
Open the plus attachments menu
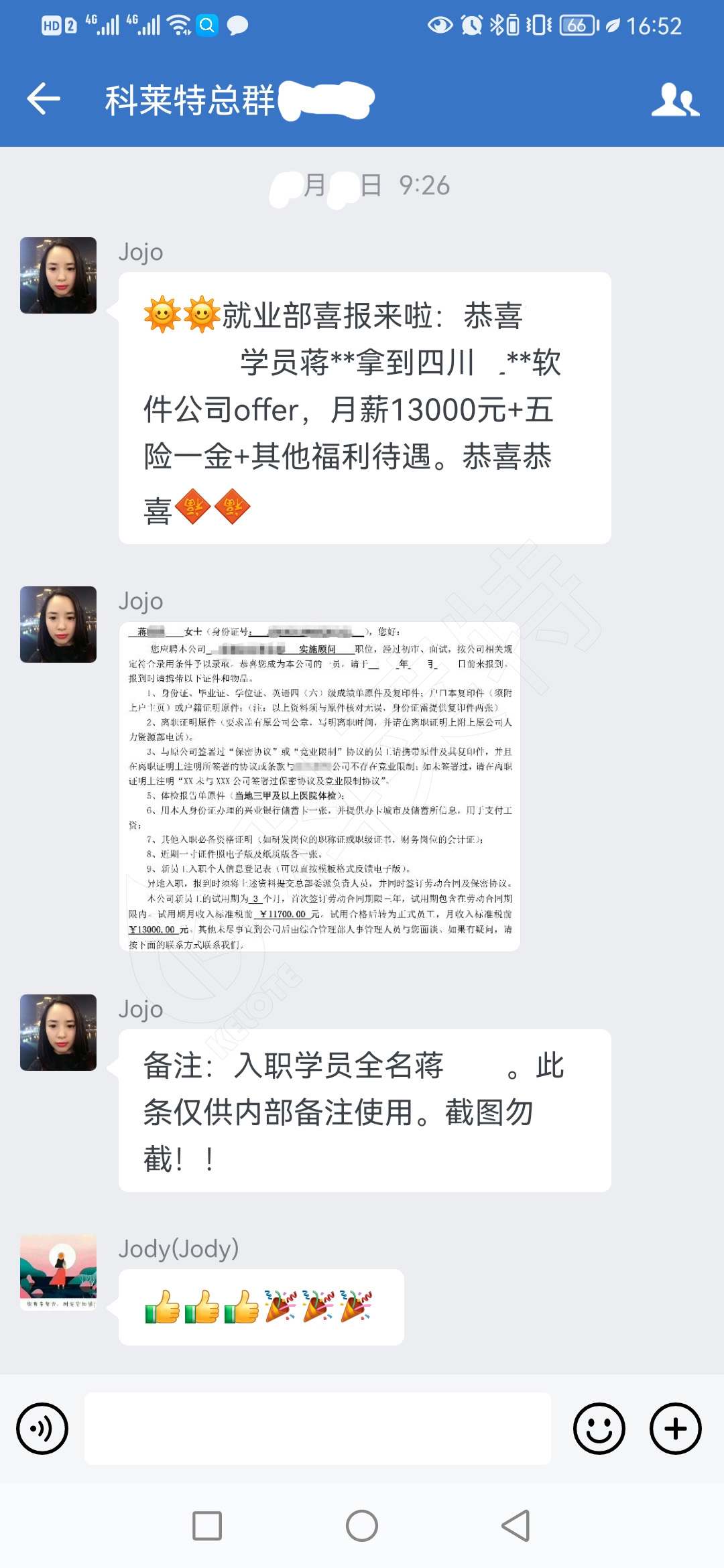[x=675, y=1428]
